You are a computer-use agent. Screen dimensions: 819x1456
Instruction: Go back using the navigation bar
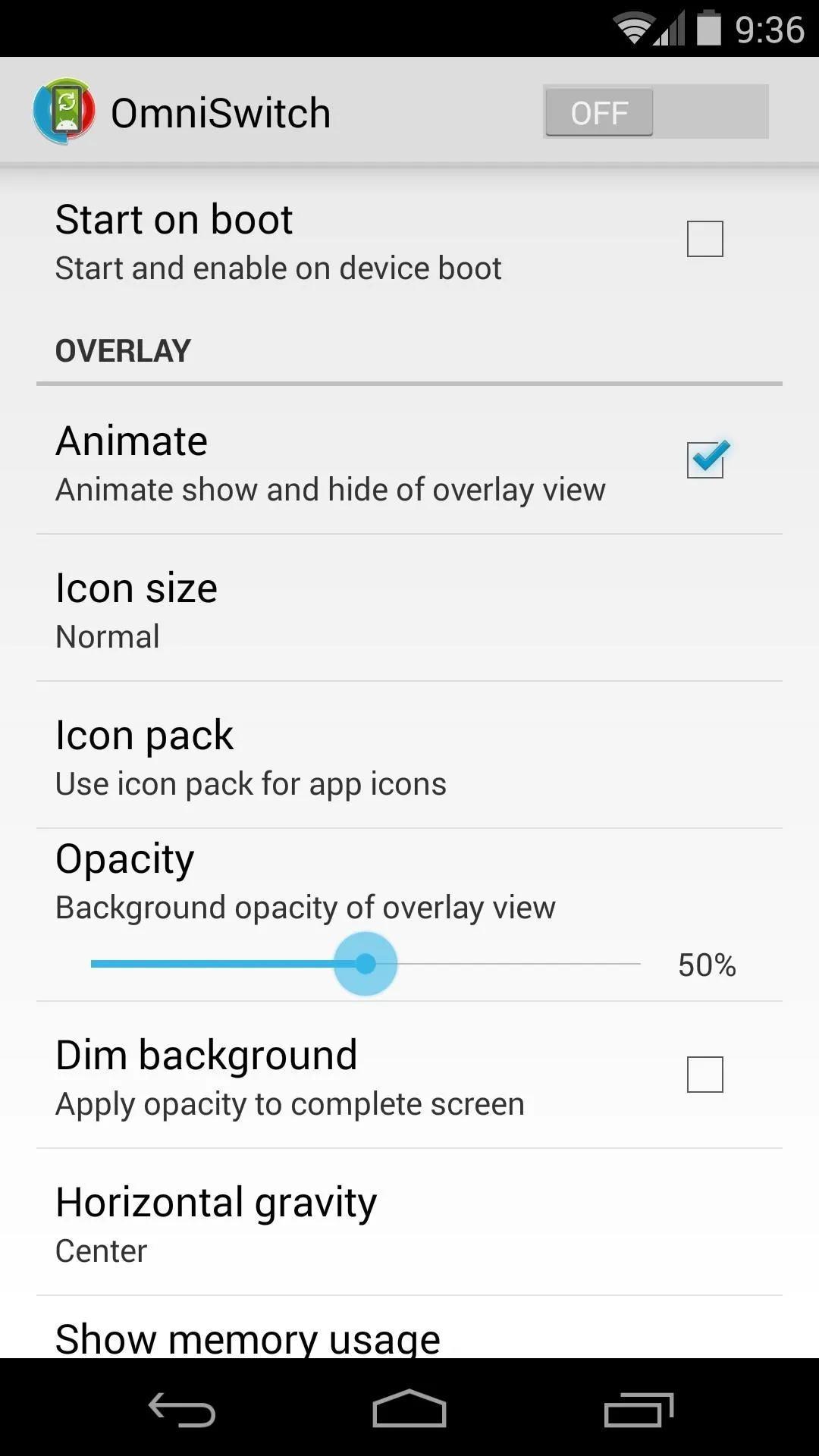click(182, 1410)
